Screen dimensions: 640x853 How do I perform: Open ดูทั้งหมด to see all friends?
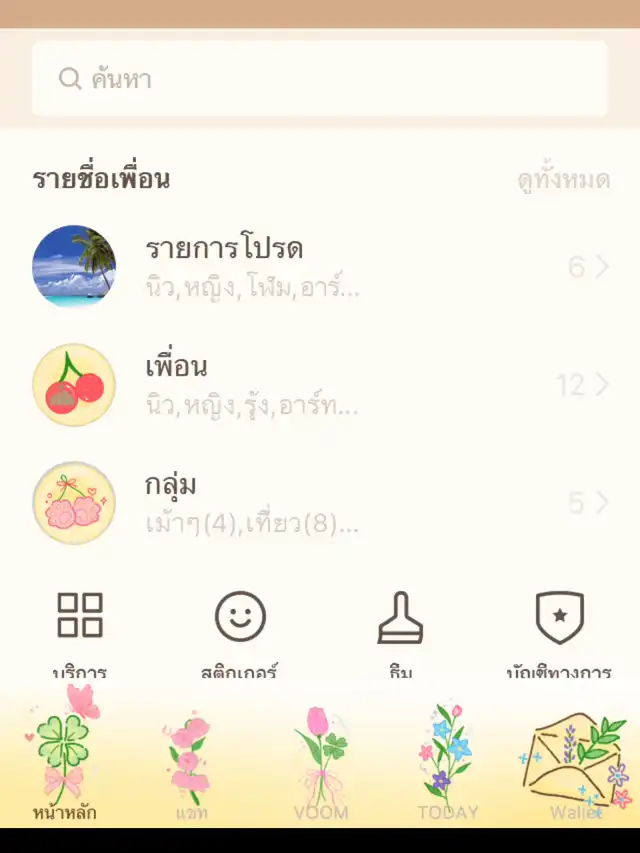click(563, 180)
